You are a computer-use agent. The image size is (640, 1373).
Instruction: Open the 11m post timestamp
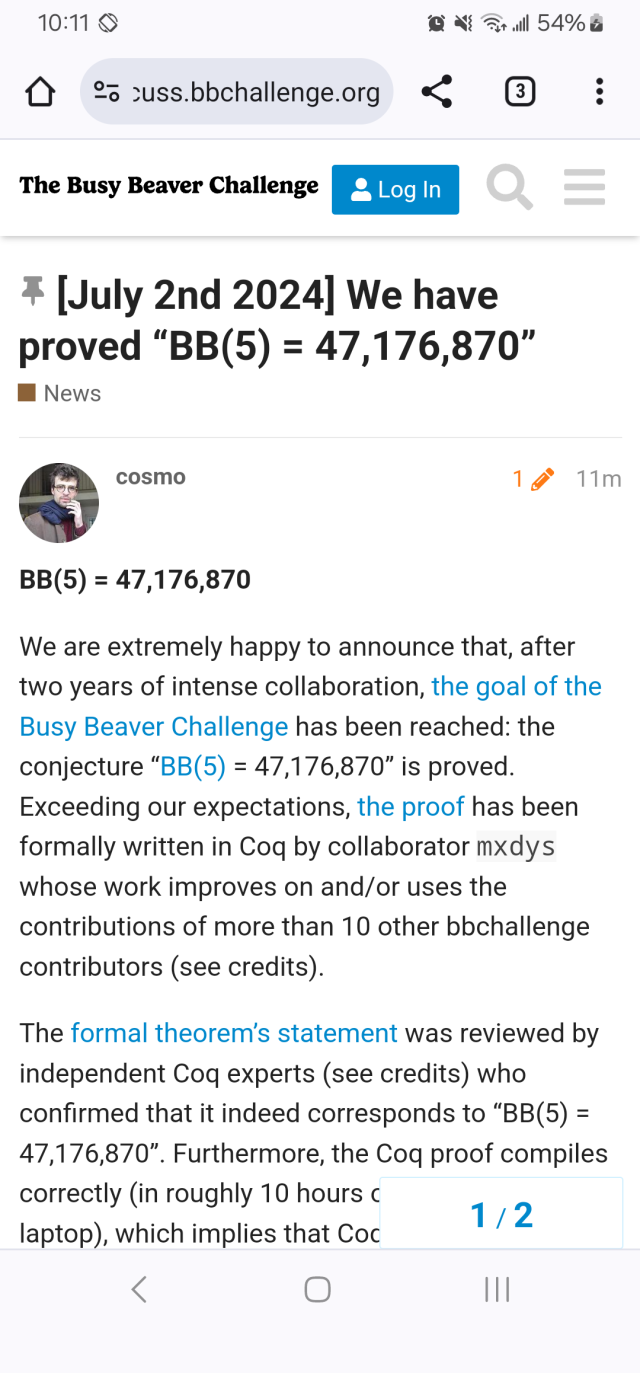[x=598, y=479]
